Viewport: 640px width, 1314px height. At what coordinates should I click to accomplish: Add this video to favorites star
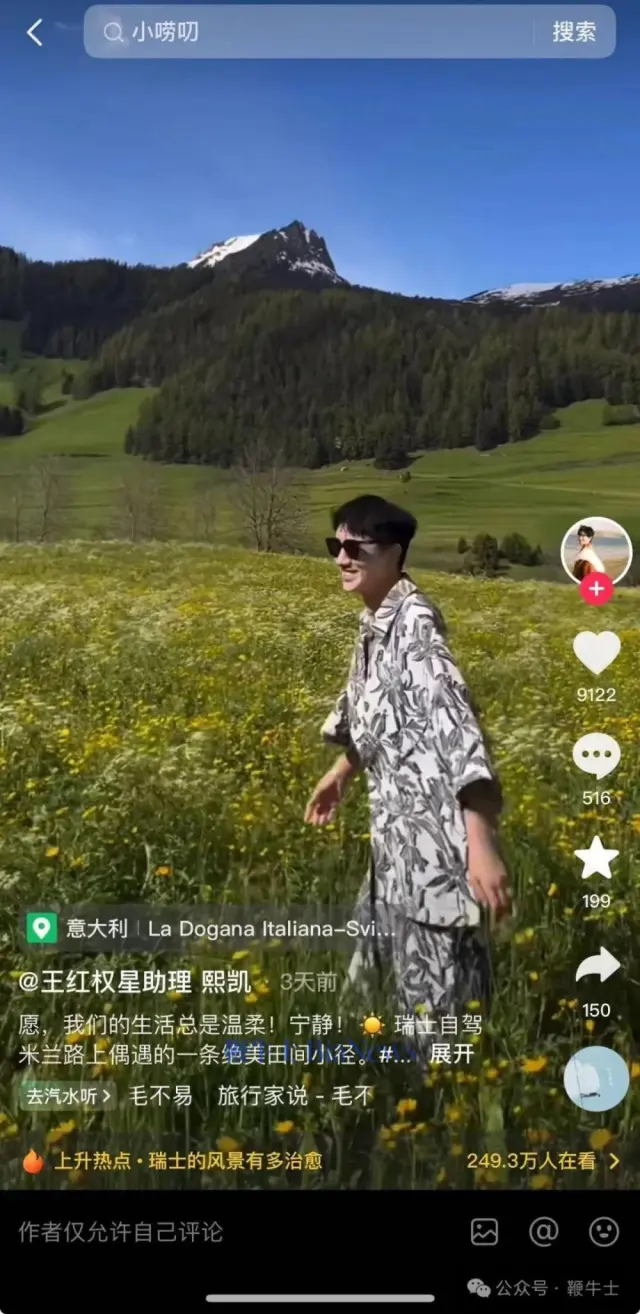tap(596, 858)
